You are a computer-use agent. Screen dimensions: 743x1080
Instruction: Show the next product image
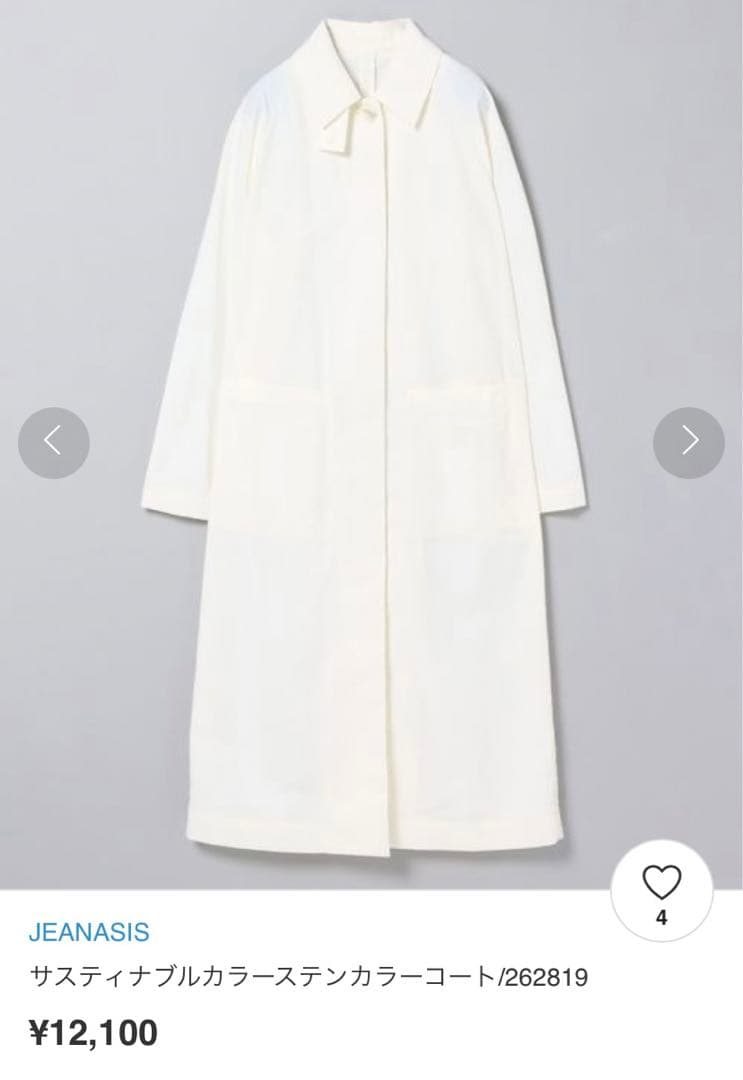coord(689,442)
